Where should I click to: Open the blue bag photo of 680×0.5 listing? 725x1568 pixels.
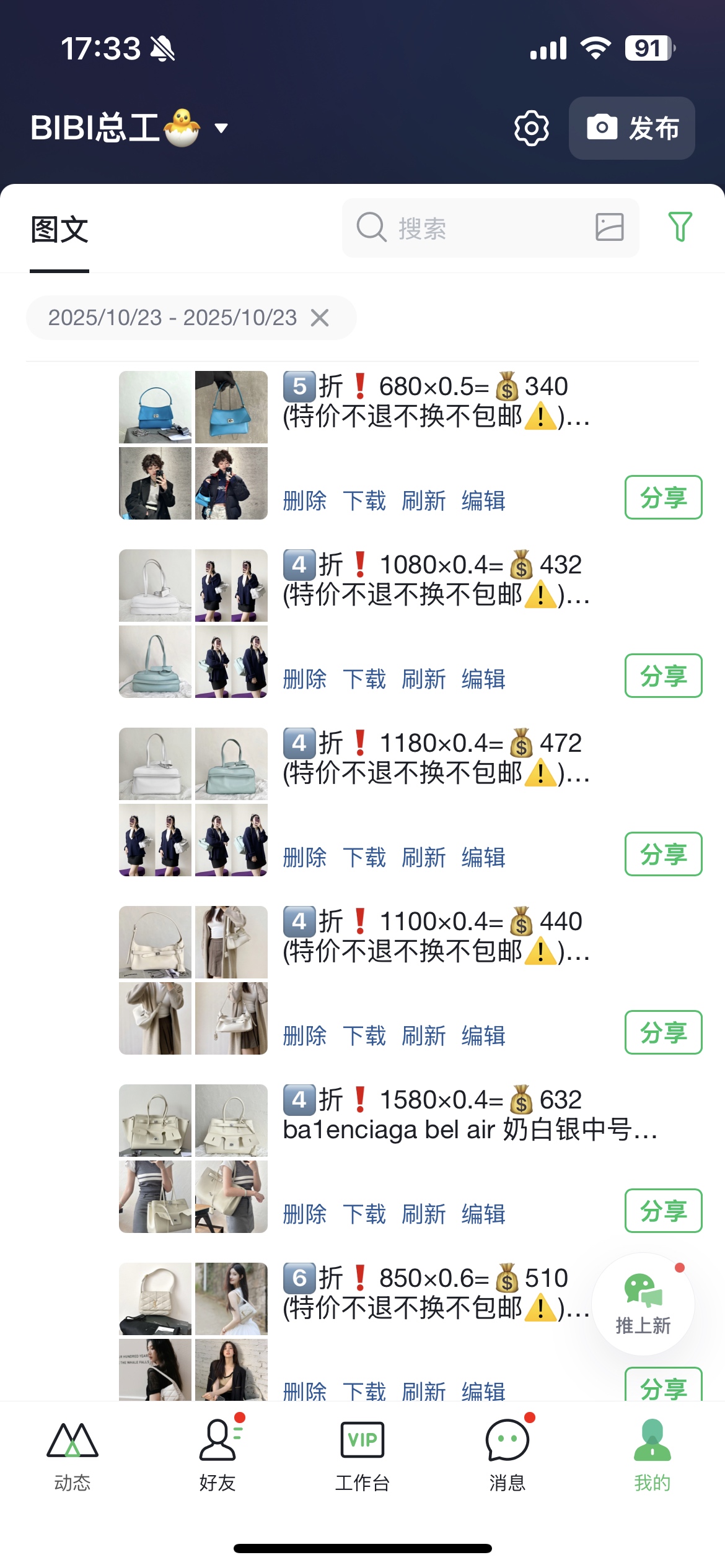[156, 407]
